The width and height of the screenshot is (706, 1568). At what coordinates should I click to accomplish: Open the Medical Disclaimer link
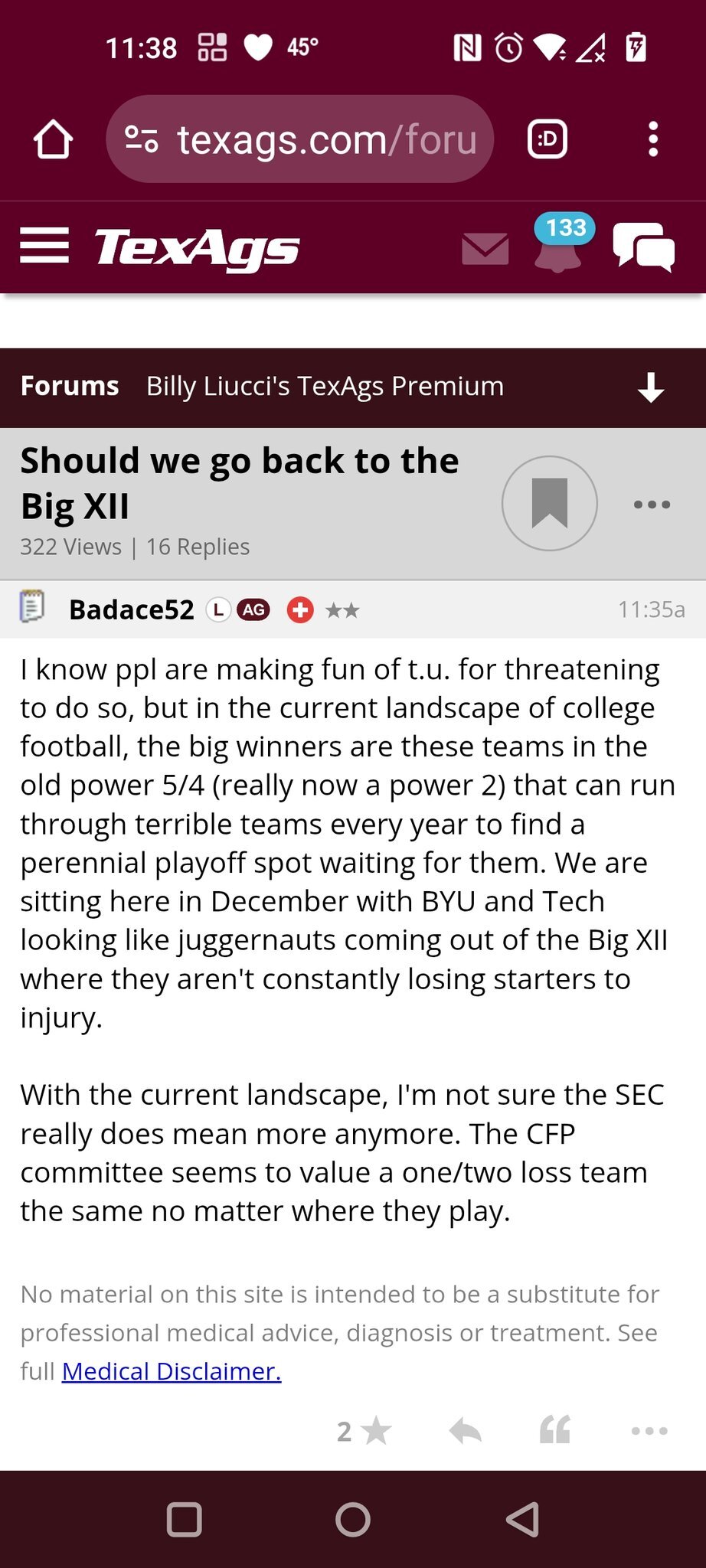172,1371
